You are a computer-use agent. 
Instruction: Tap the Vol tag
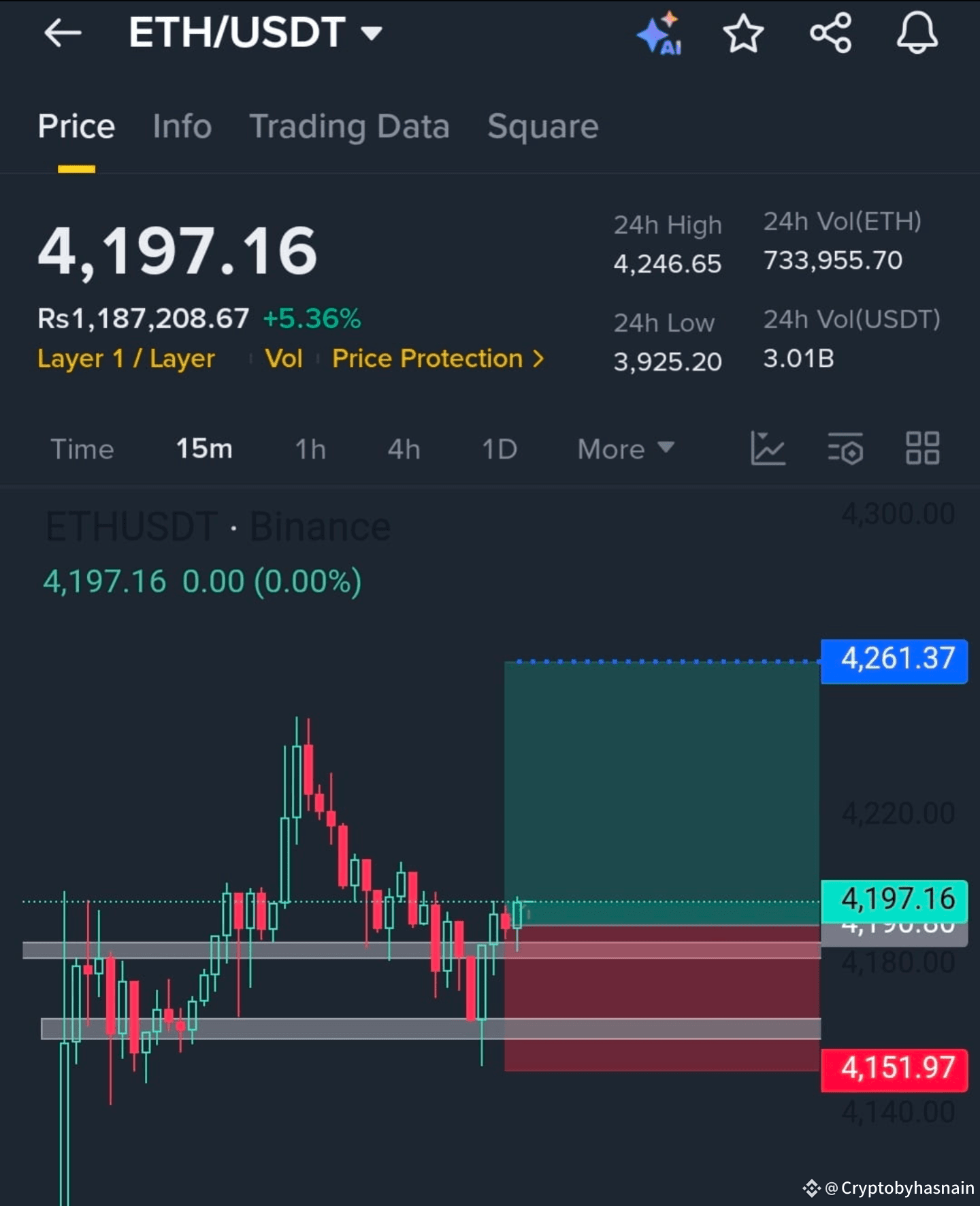click(x=284, y=359)
